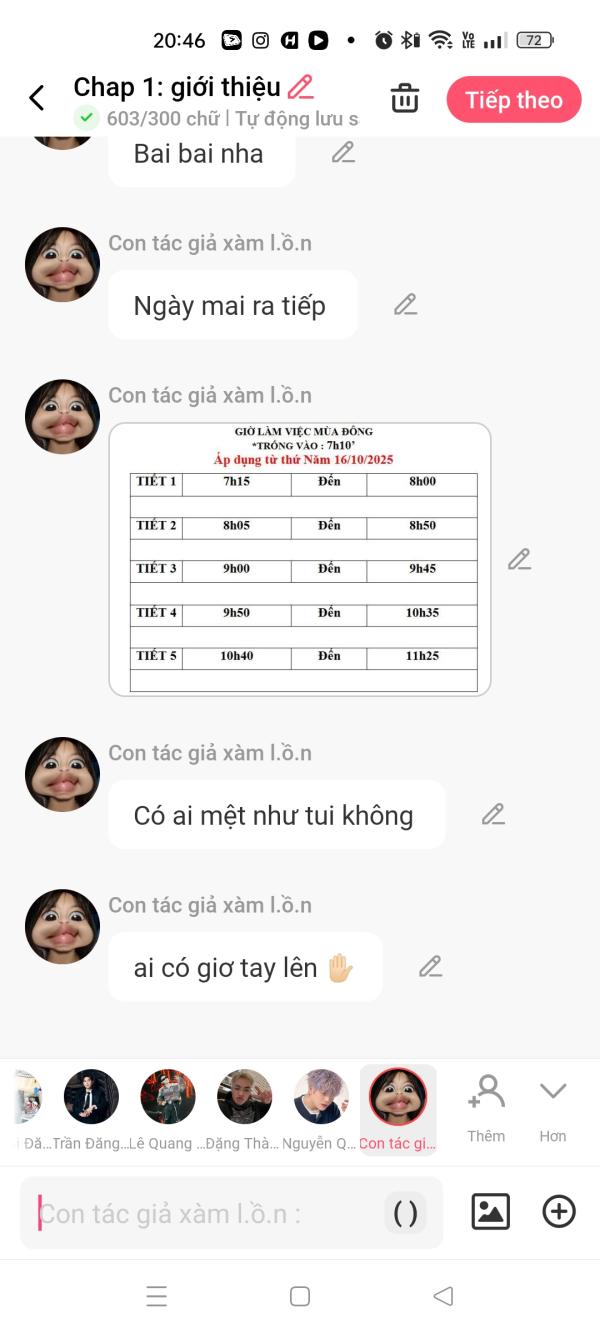The height and width of the screenshot is (1333, 600).
Task: Select character Nguyễn Q
Action: (x=320, y=1107)
